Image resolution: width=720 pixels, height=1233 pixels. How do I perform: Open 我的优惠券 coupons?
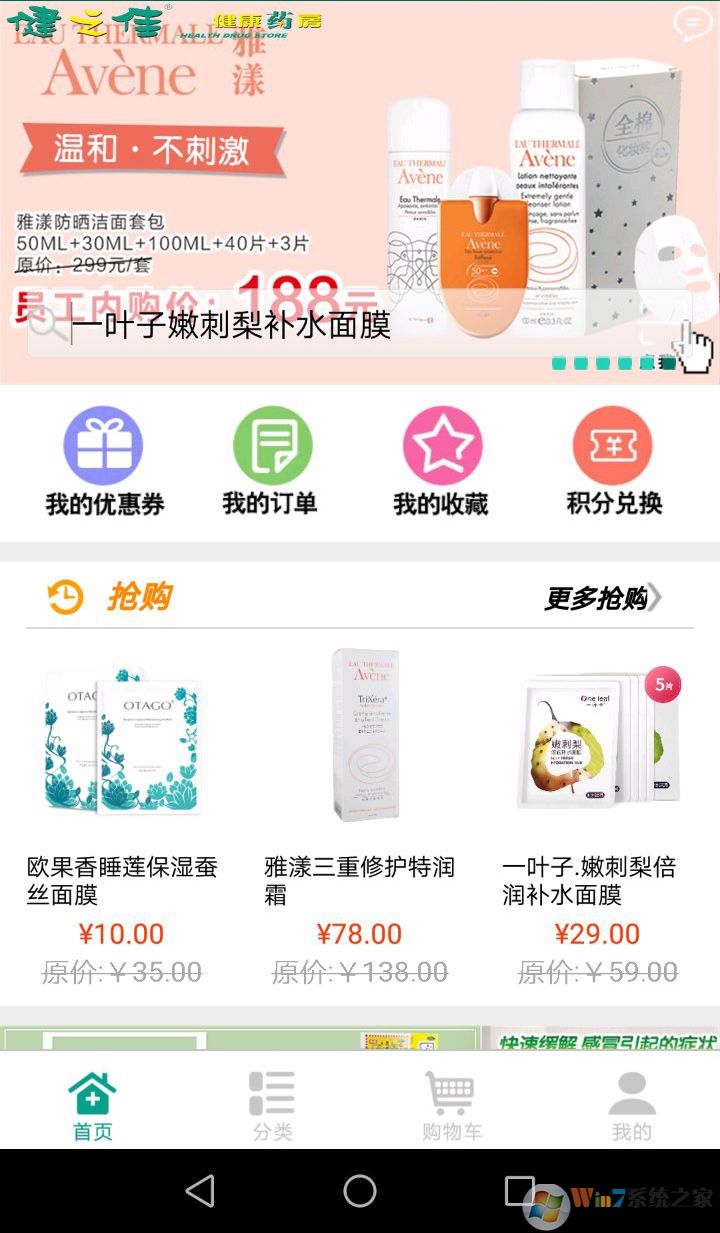tap(104, 461)
